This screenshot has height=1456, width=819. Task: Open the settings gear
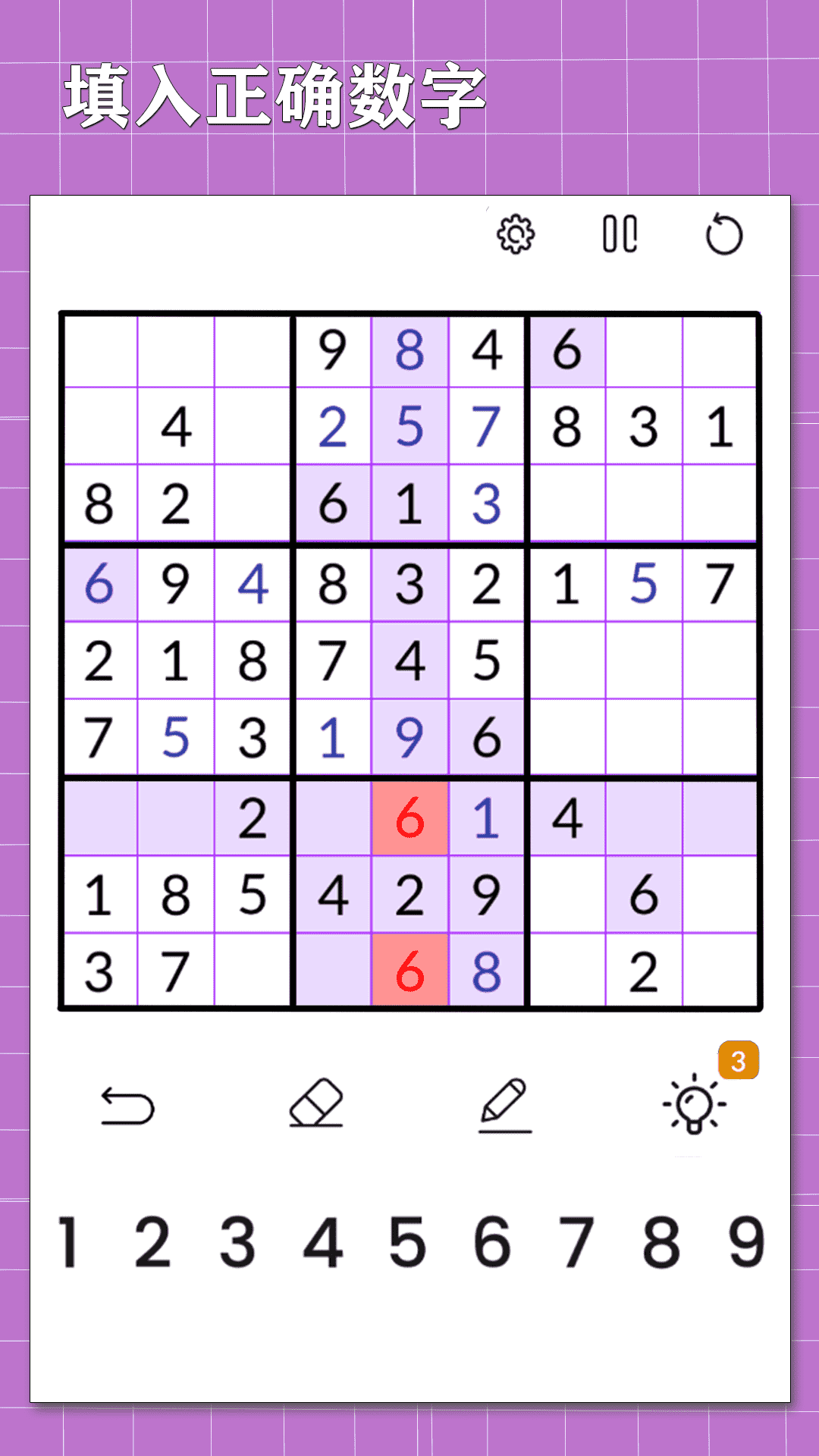pyautogui.click(x=516, y=235)
